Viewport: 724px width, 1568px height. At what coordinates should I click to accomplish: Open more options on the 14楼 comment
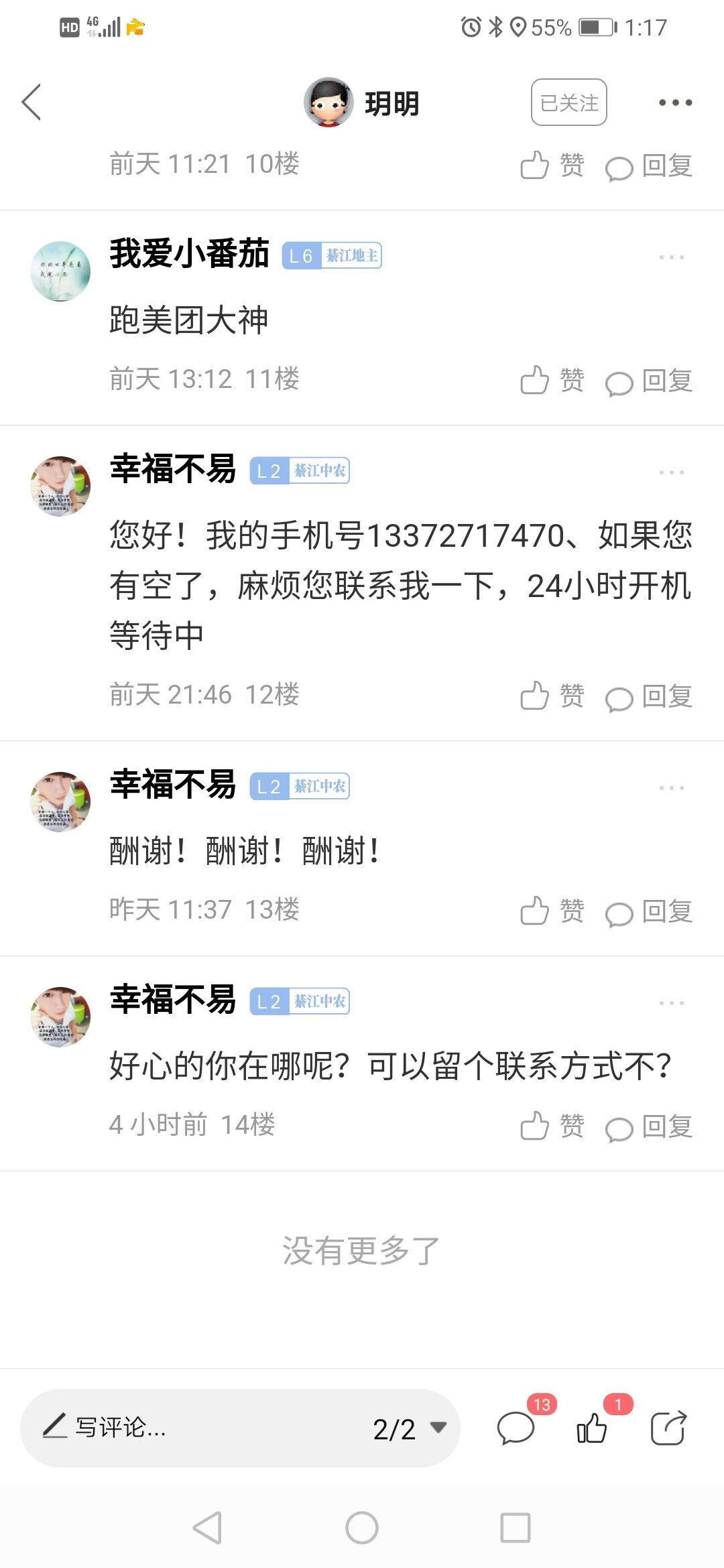point(671,1003)
